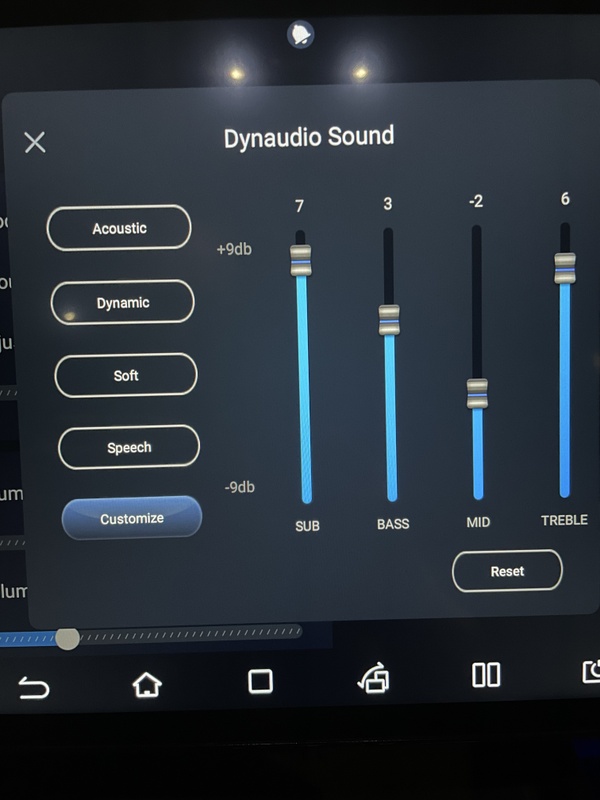This screenshot has height=800, width=600.
Task: Tap the rotate screen icon
Action: pos(374,679)
